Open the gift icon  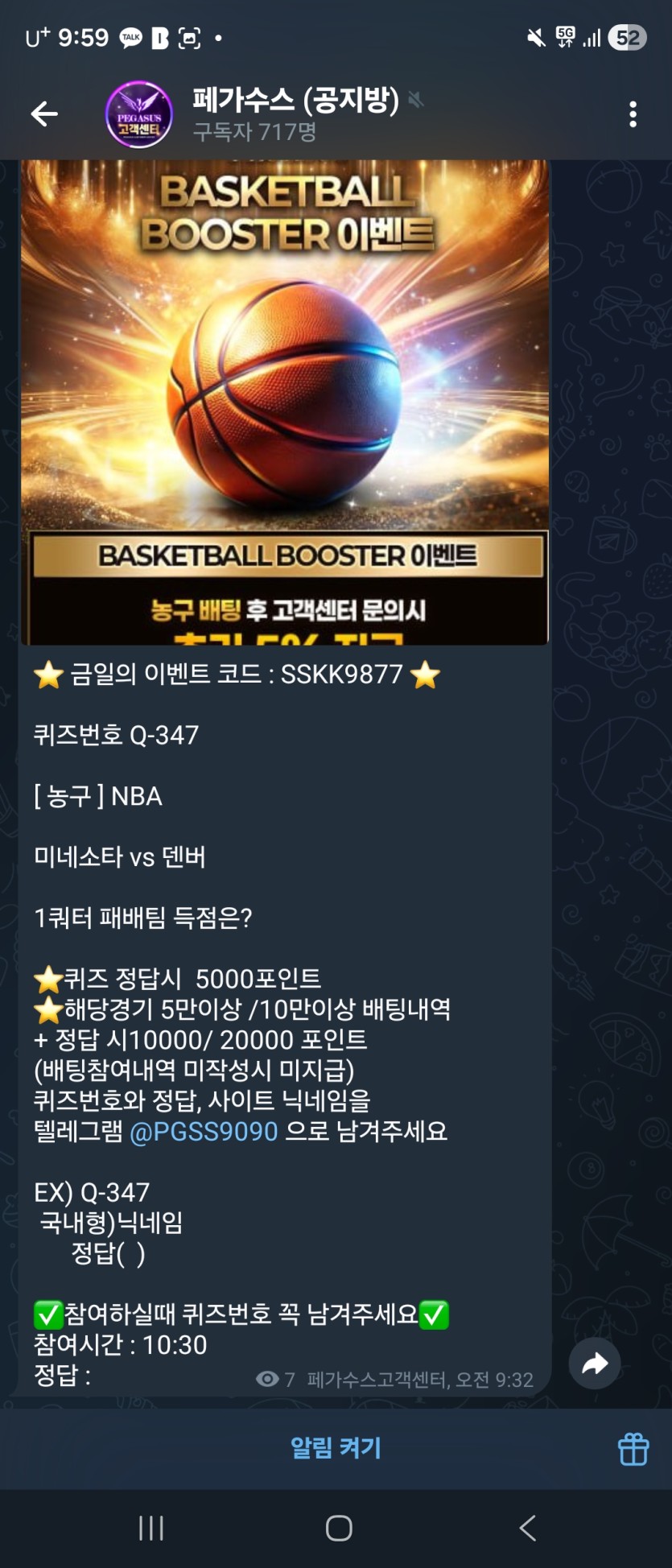pos(633,1449)
